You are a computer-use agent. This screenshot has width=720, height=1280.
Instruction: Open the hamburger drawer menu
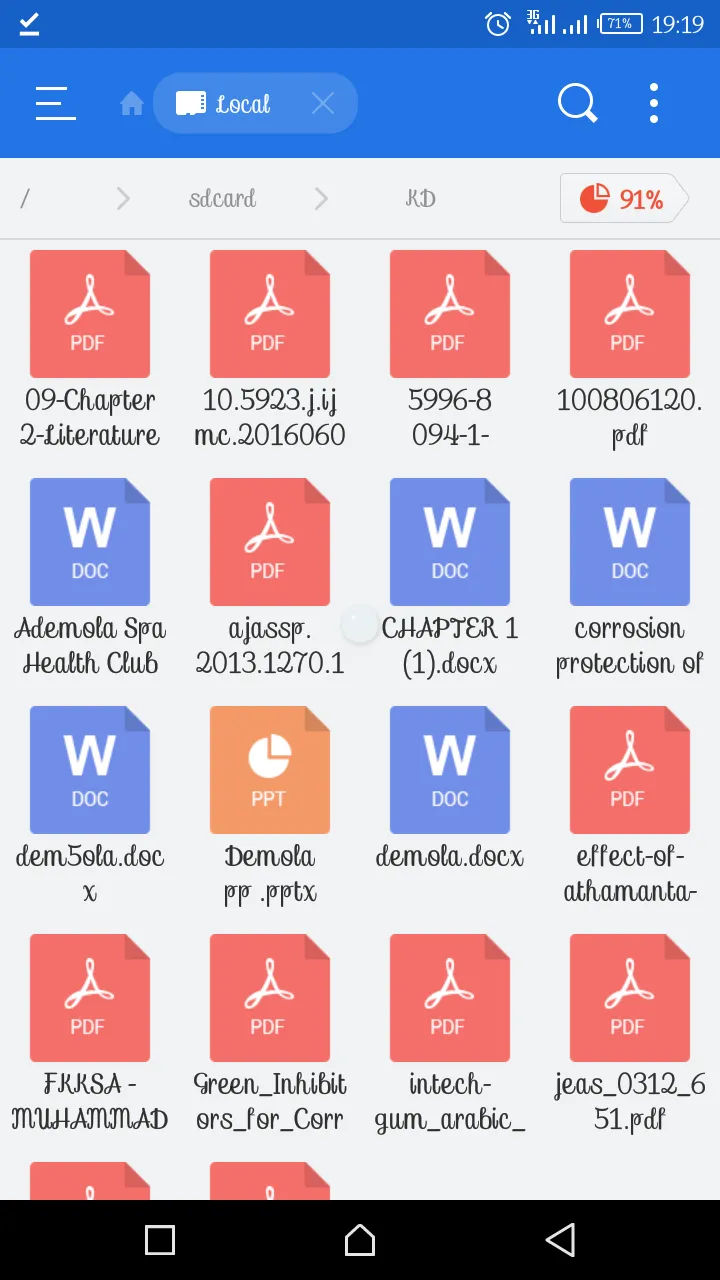55,103
